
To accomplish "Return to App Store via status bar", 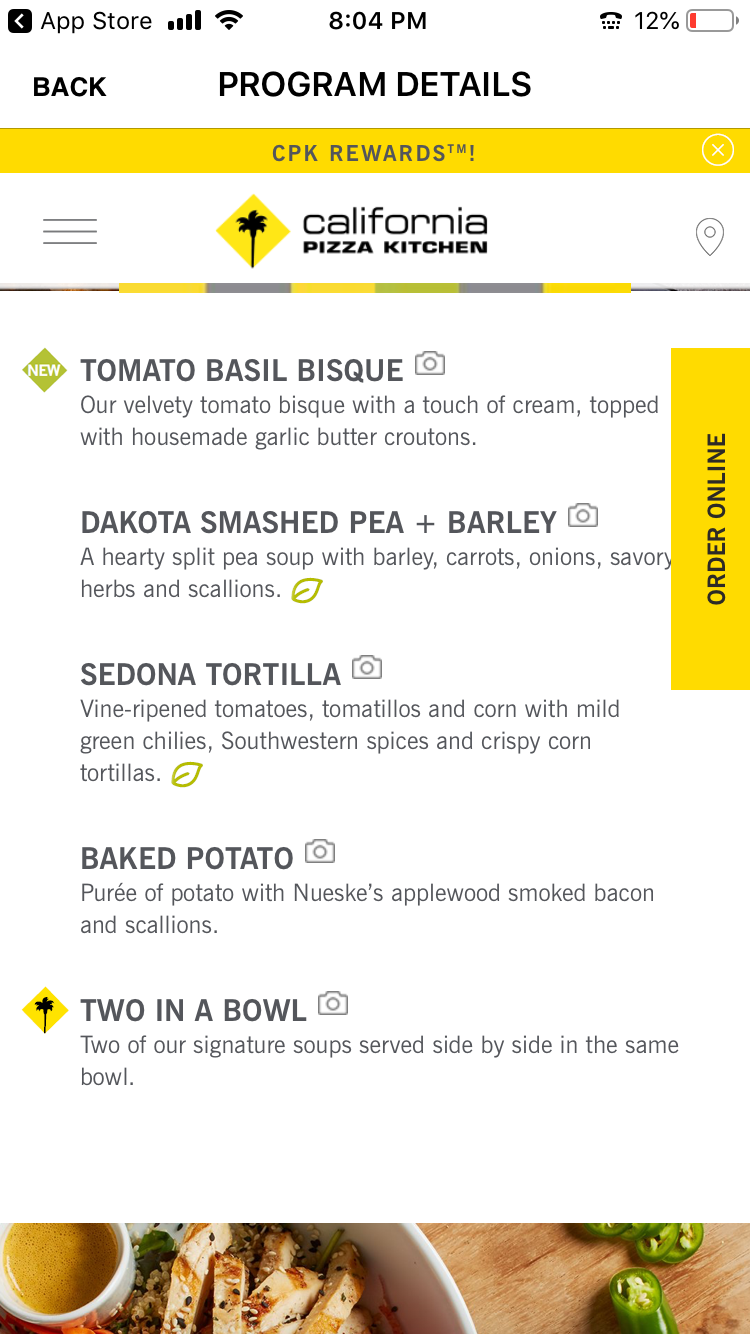I will click(80, 21).
